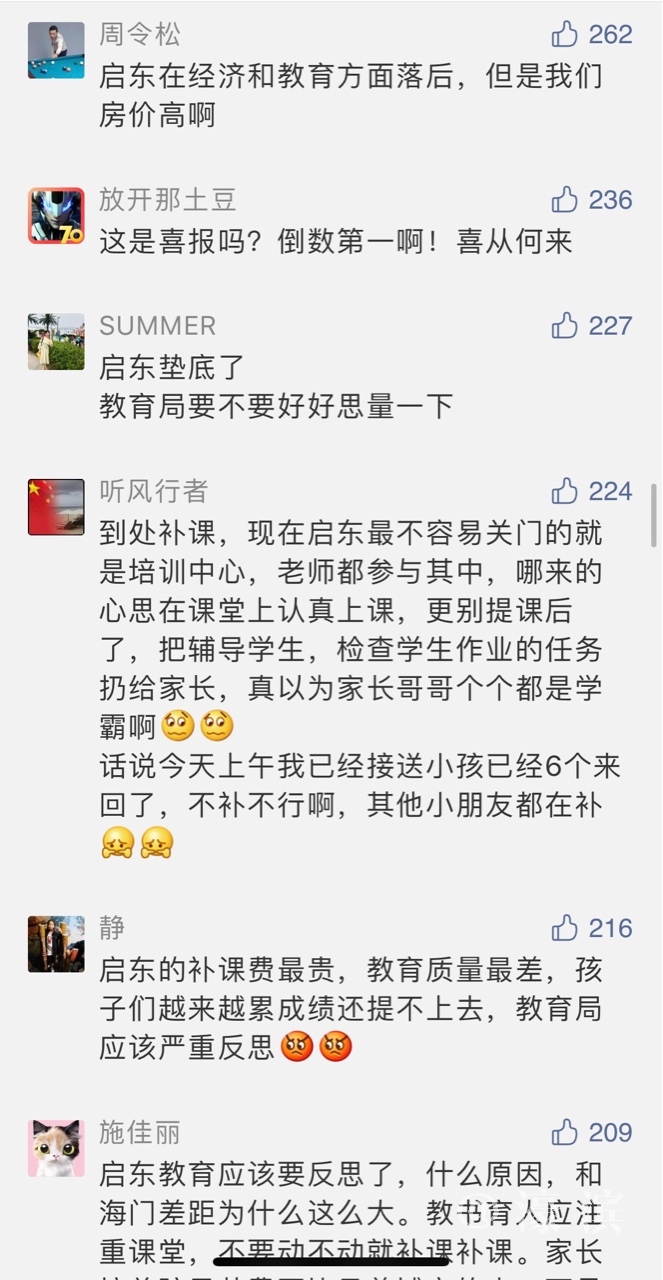Image resolution: width=663 pixels, height=1280 pixels.
Task: Open 静's profile avatar
Action: 56,944
